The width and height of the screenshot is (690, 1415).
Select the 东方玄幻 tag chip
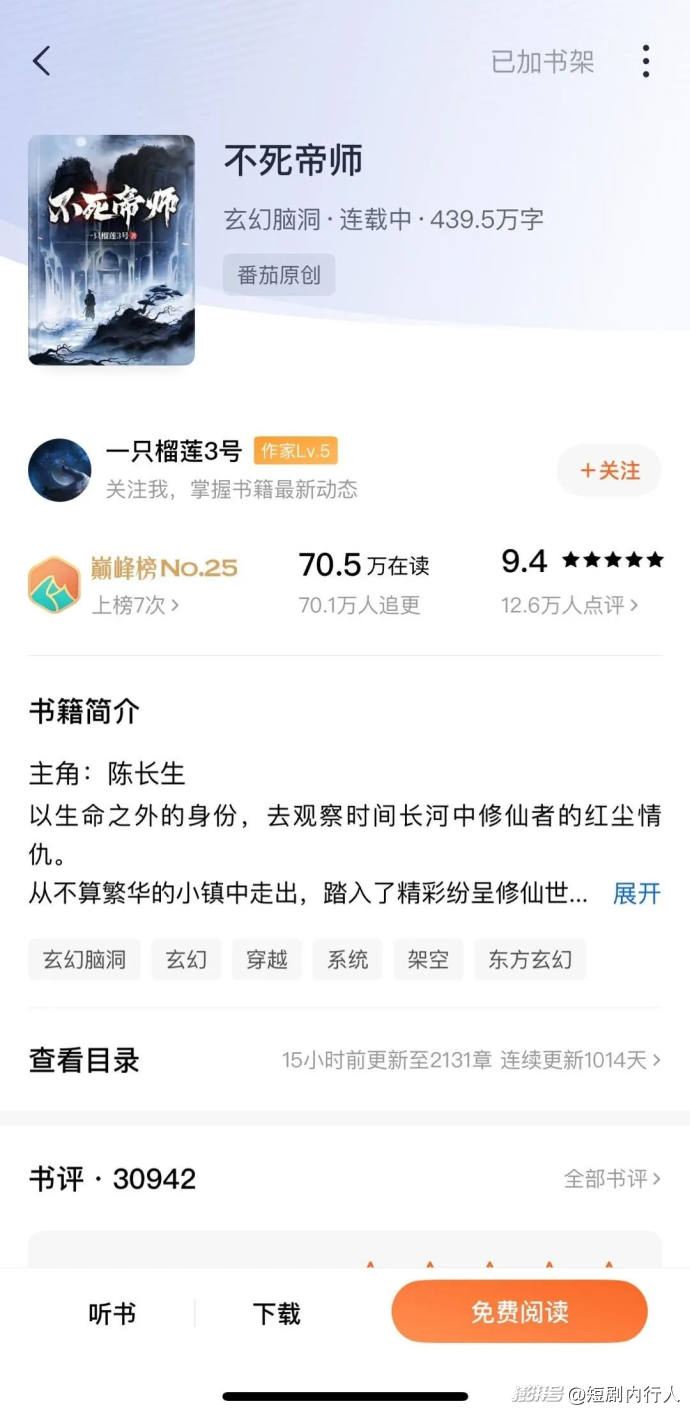tap(530, 960)
